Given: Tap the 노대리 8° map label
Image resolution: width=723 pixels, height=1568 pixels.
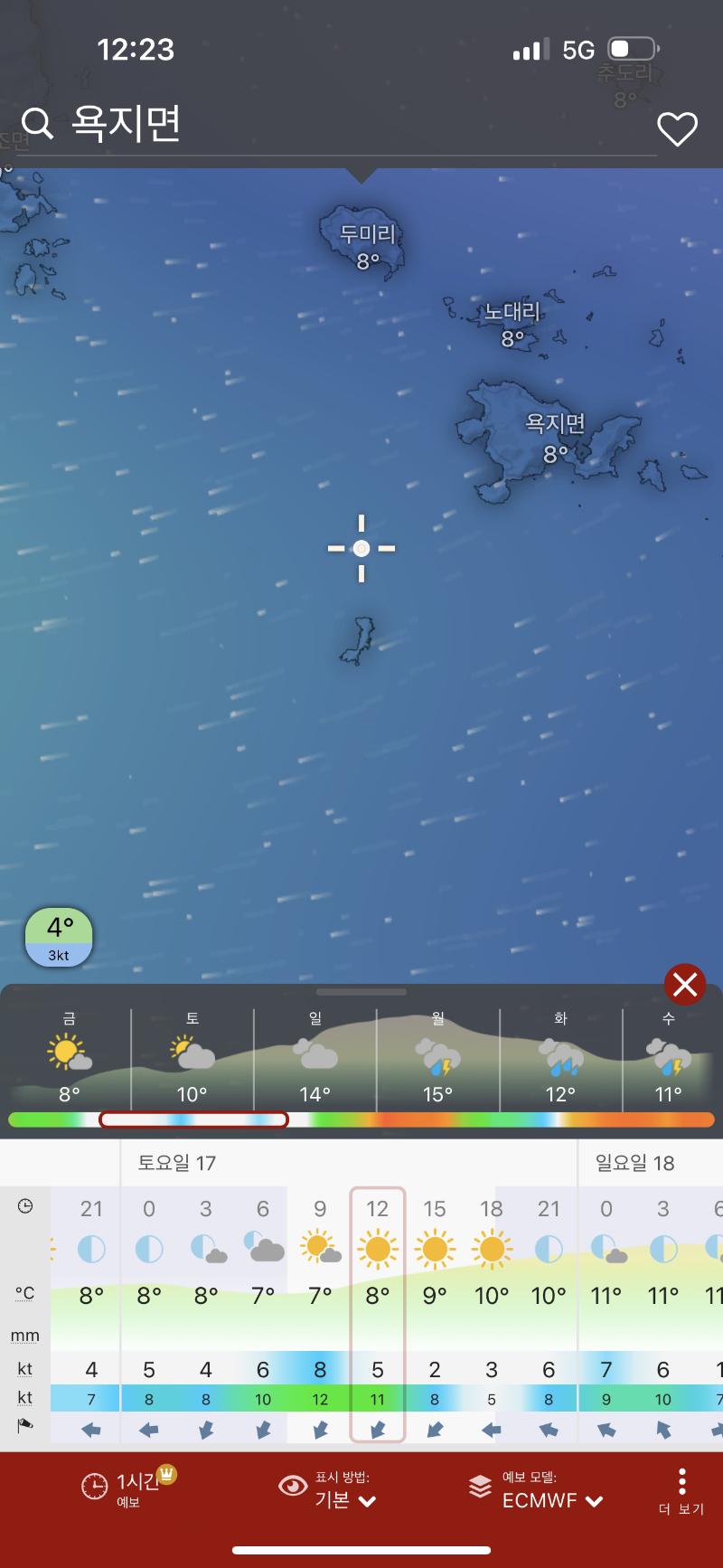Looking at the screenshot, I should coord(512,324).
